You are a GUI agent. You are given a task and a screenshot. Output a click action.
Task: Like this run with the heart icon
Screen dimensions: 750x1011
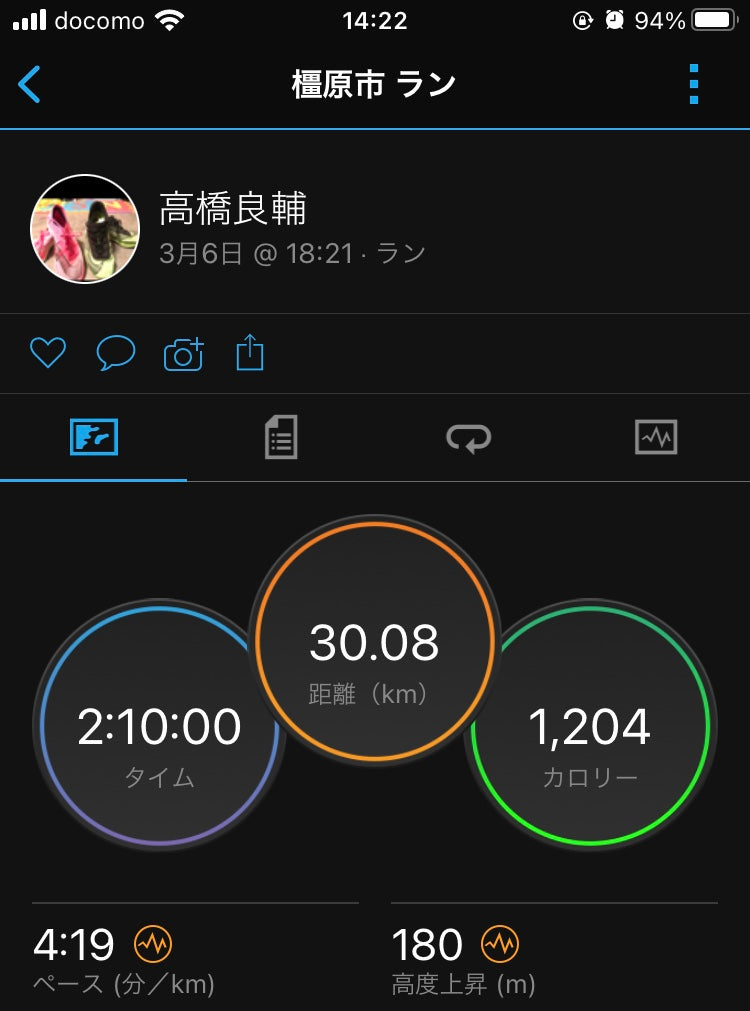[47, 353]
